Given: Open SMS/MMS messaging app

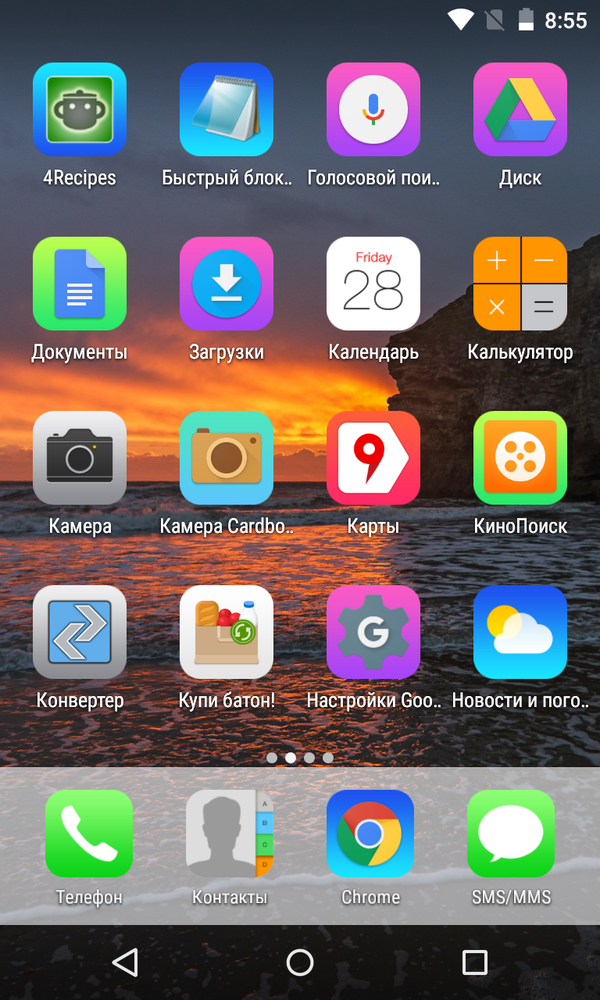Looking at the screenshot, I should tap(511, 834).
